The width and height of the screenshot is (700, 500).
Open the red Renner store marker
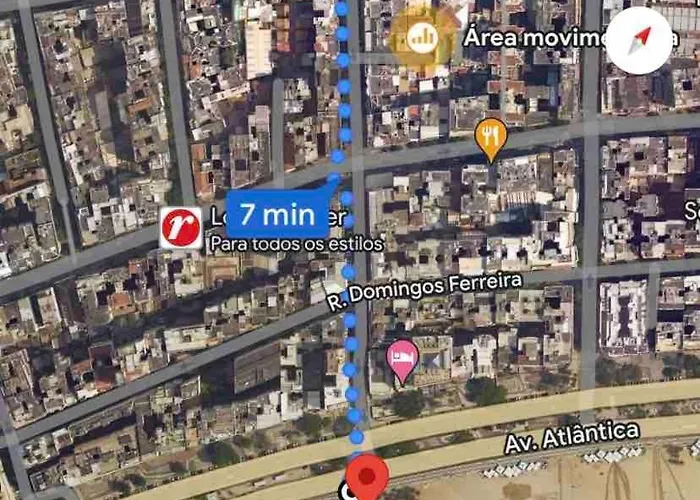pyautogui.click(x=181, y=228)
